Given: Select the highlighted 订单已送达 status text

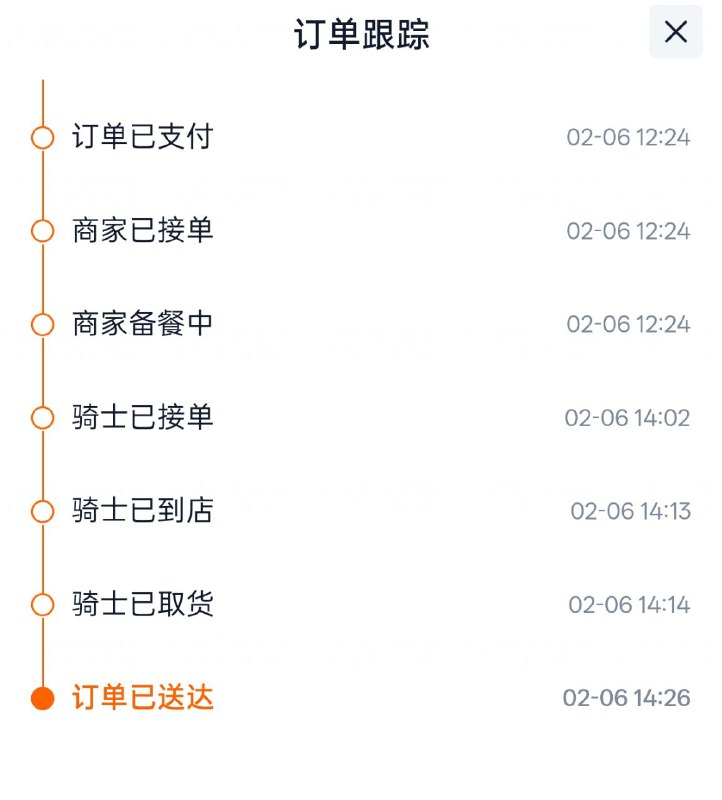Looking at the screenshot, I should [140, 697].
